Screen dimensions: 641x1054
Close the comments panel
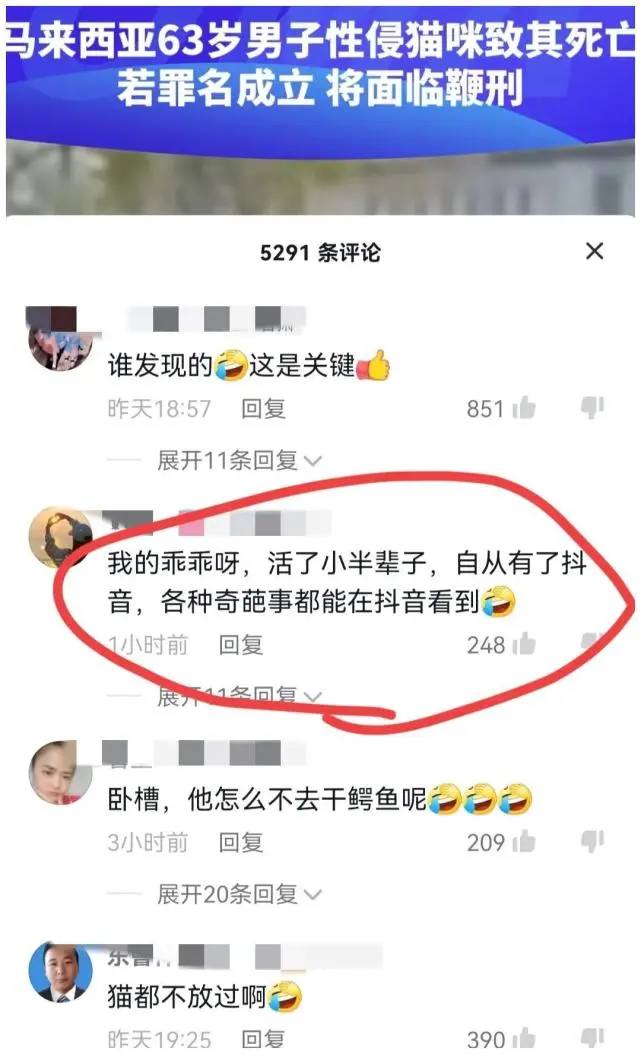pyautogui.click(x=594, y=251)
